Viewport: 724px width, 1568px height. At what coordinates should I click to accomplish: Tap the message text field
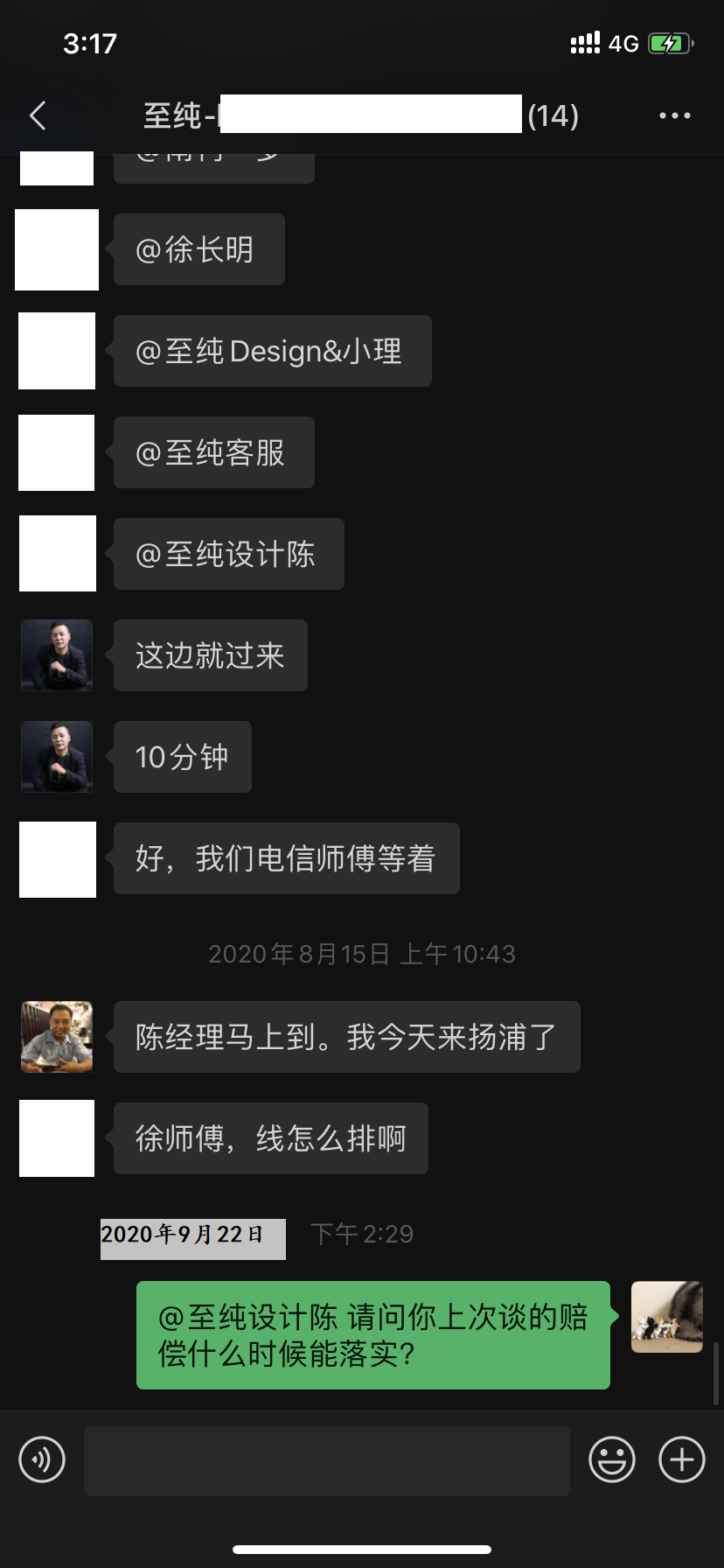[x=326, y=1460]
